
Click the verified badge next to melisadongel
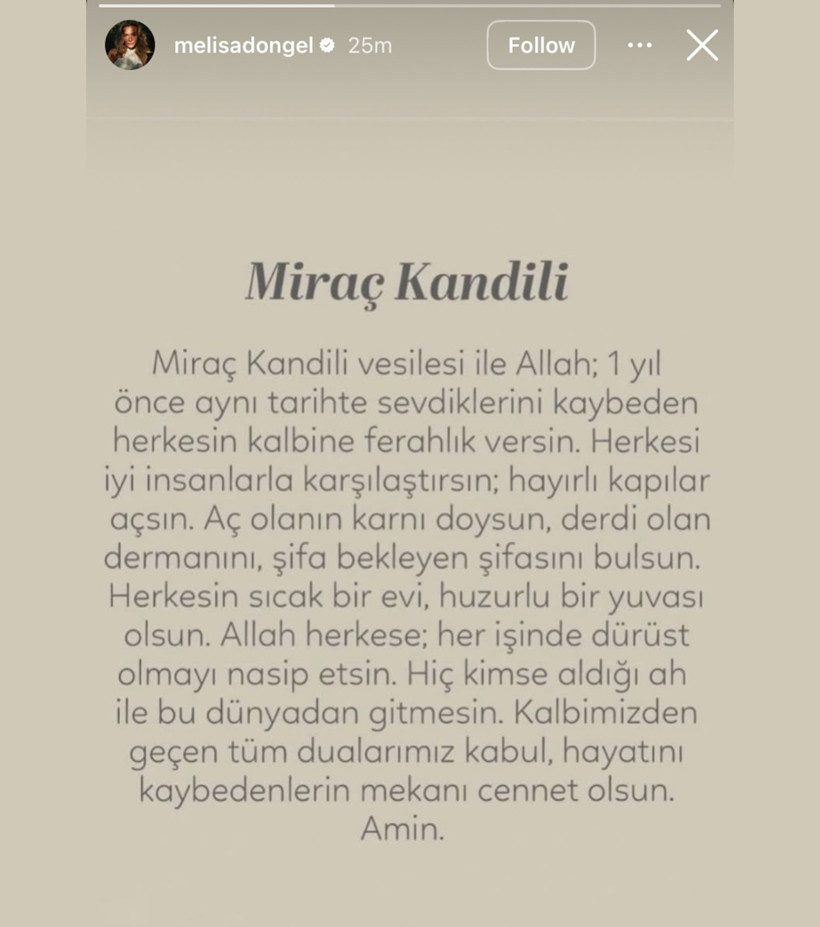point(326,44)
